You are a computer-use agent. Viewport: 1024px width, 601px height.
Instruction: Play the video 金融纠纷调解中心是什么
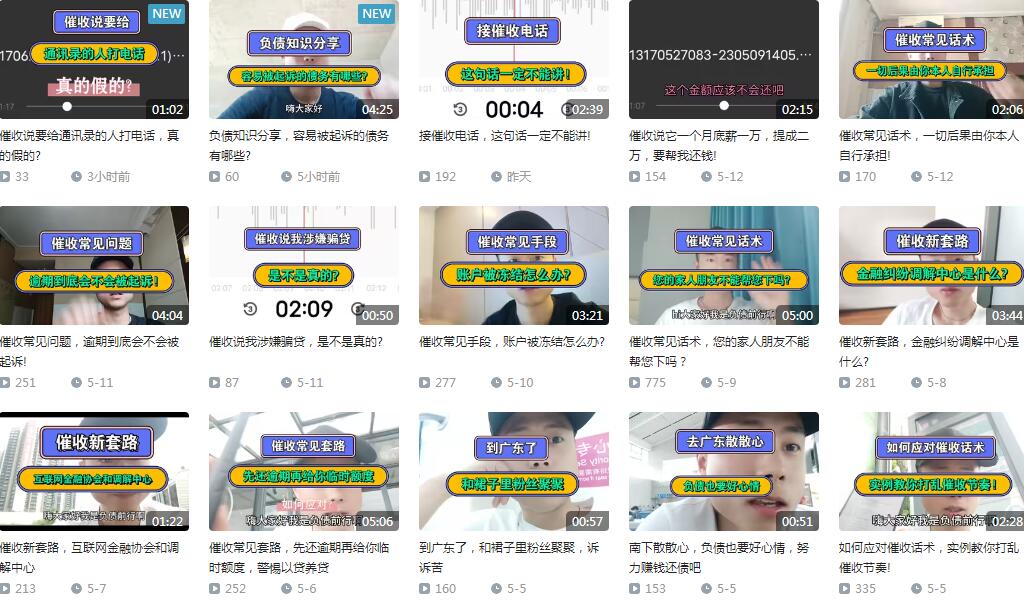(x=931, y=266)
